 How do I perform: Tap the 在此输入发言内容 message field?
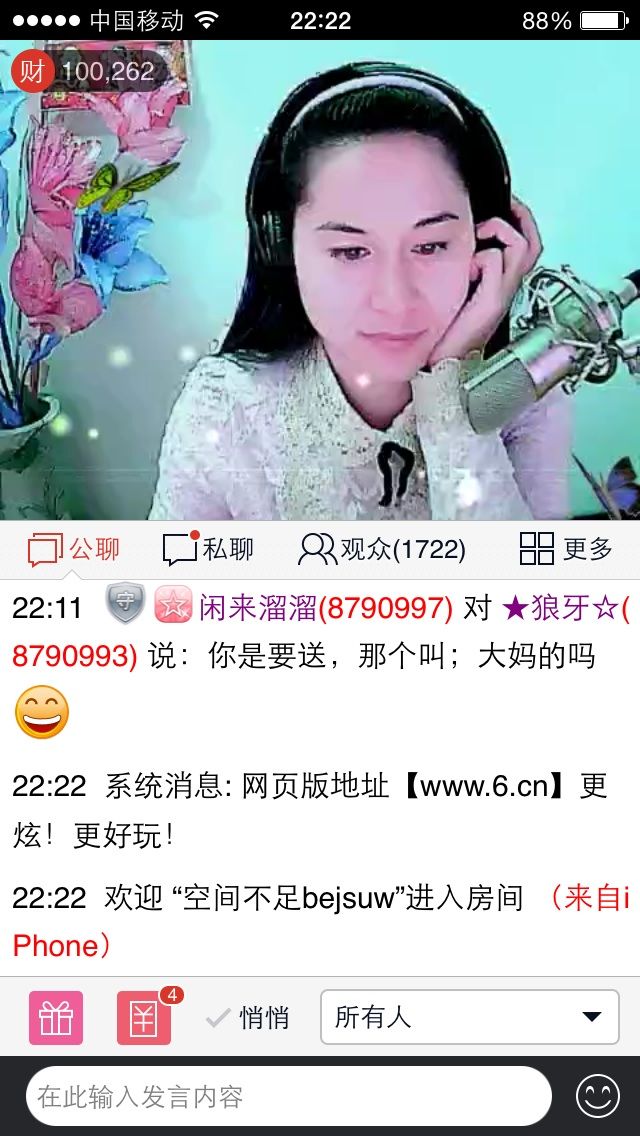click(288, 1096)
